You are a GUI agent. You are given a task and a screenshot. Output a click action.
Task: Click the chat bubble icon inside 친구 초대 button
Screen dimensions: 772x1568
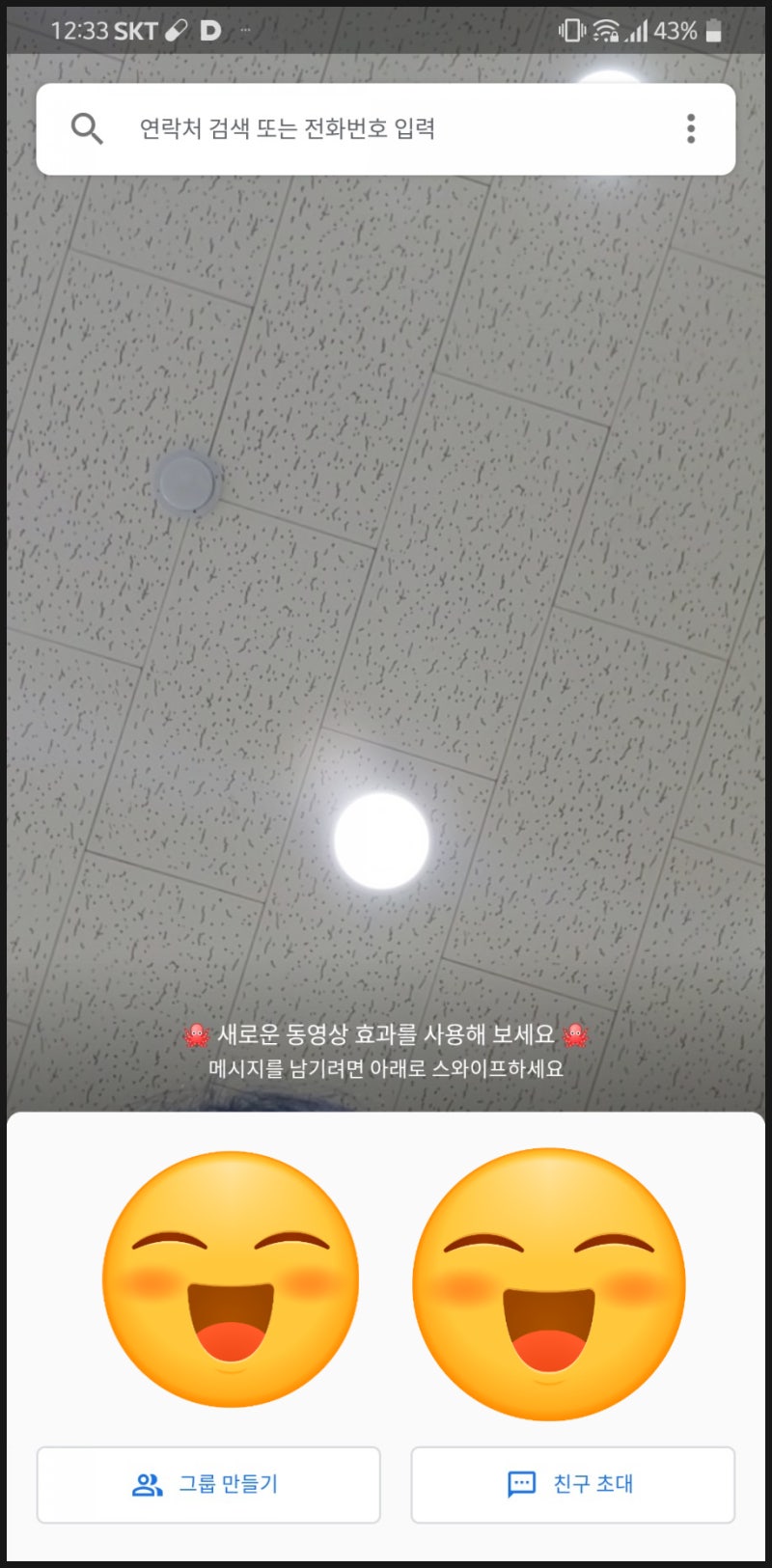[519, 1484]
